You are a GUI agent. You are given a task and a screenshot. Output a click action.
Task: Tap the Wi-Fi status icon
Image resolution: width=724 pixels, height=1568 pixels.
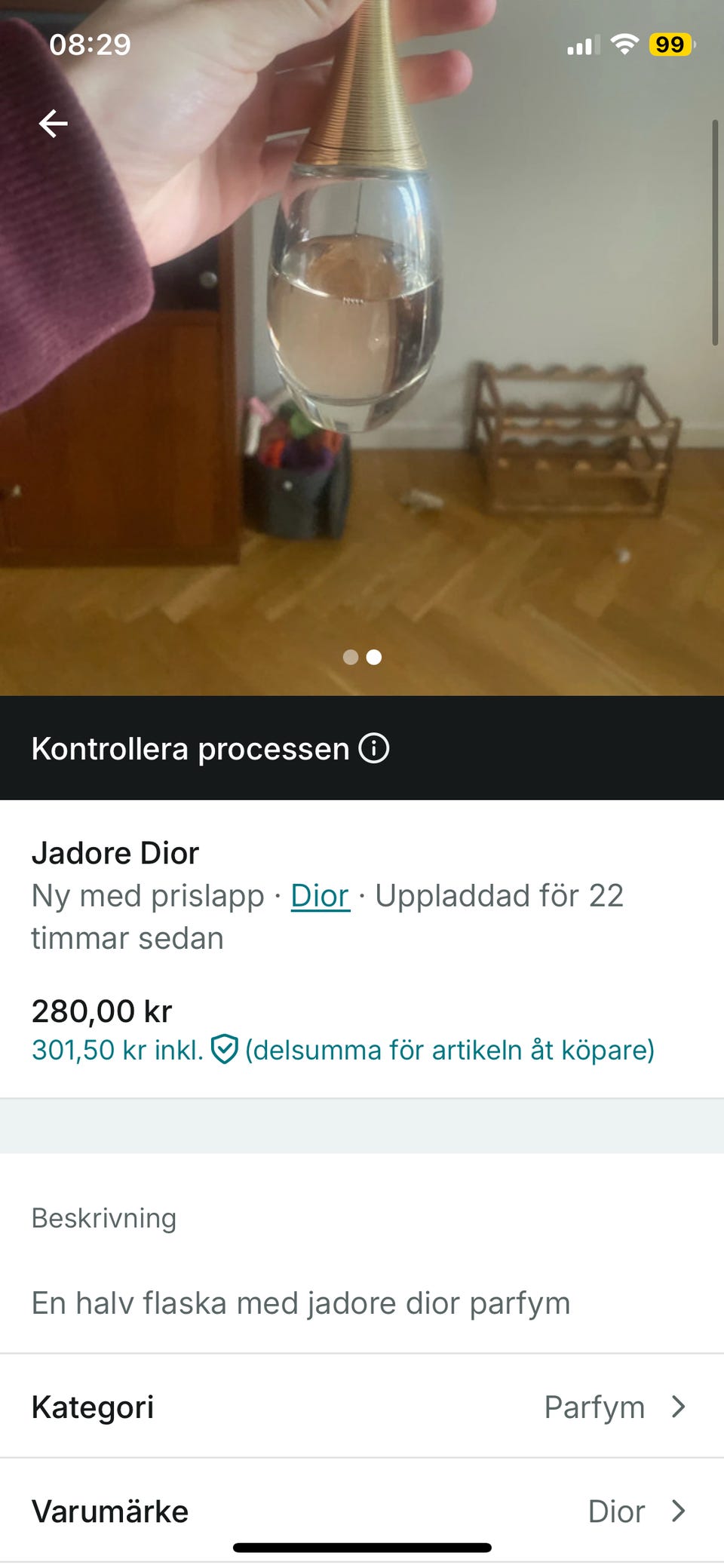coord(624,45)
